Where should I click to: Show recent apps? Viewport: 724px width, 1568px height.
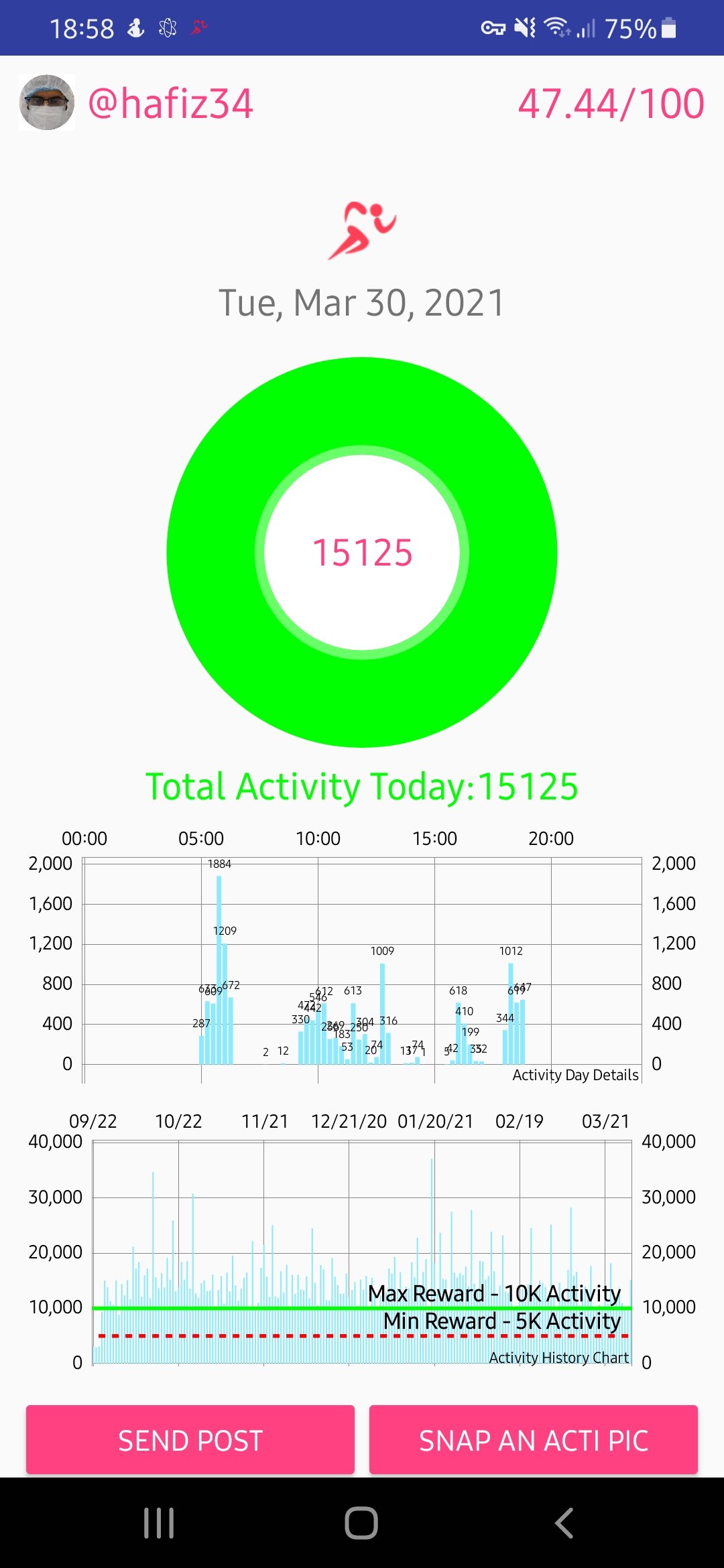point(159,1522)
